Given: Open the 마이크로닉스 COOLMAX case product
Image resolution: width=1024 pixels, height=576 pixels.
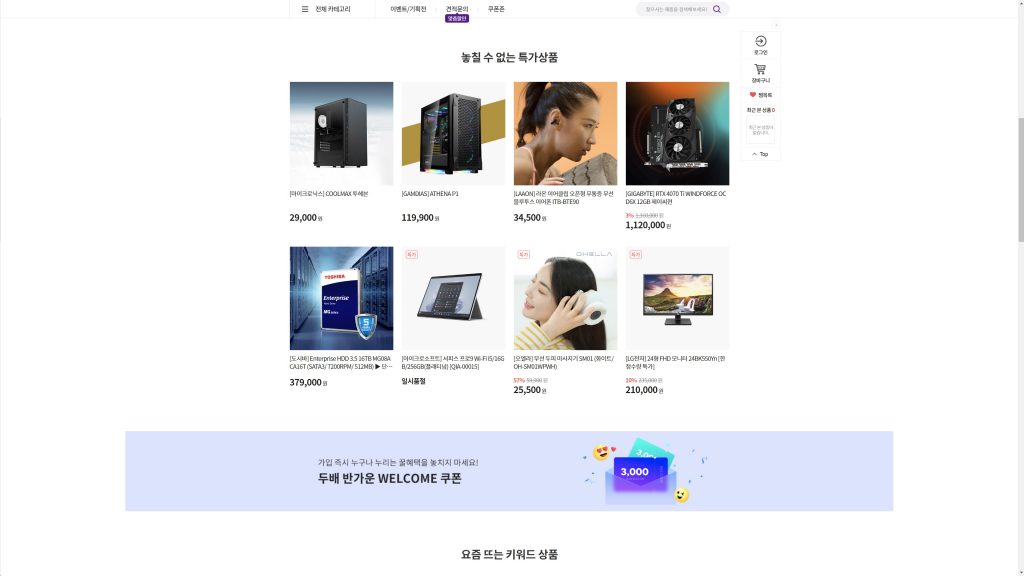Looking at the screenshot, I should click(341, 134).
